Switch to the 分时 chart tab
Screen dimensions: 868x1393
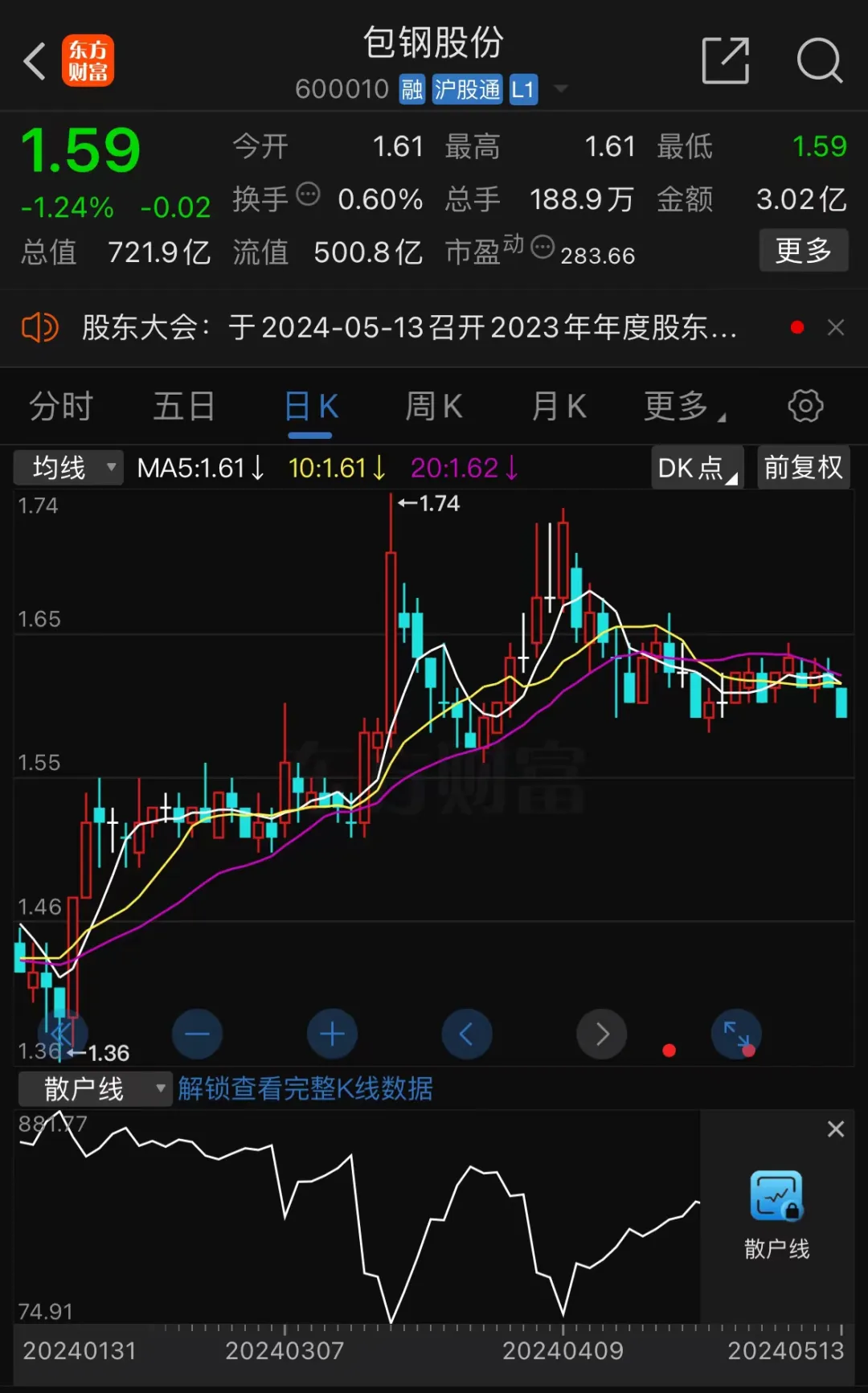click(61, 407)
